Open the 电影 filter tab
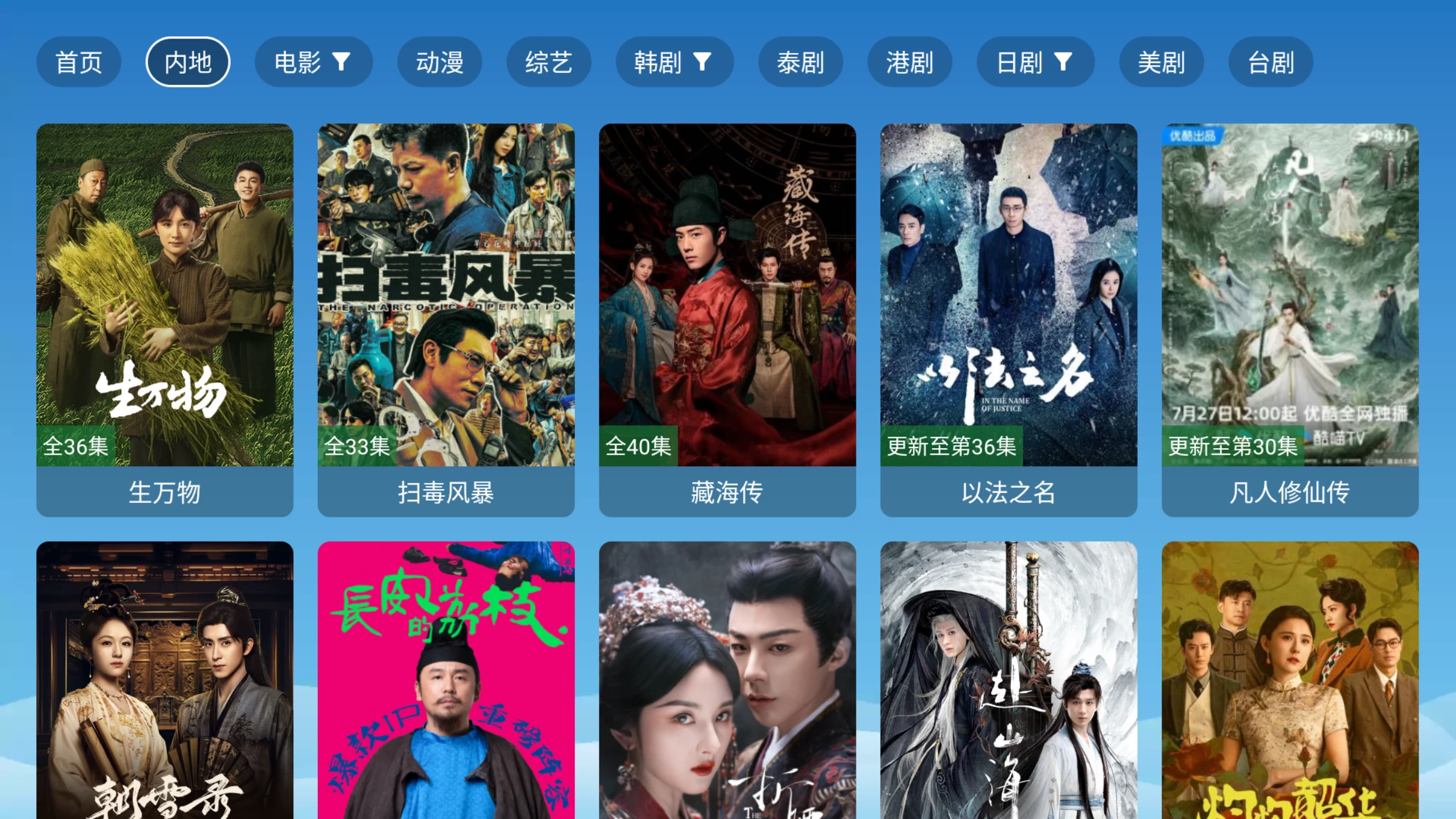 pos(313,62)
